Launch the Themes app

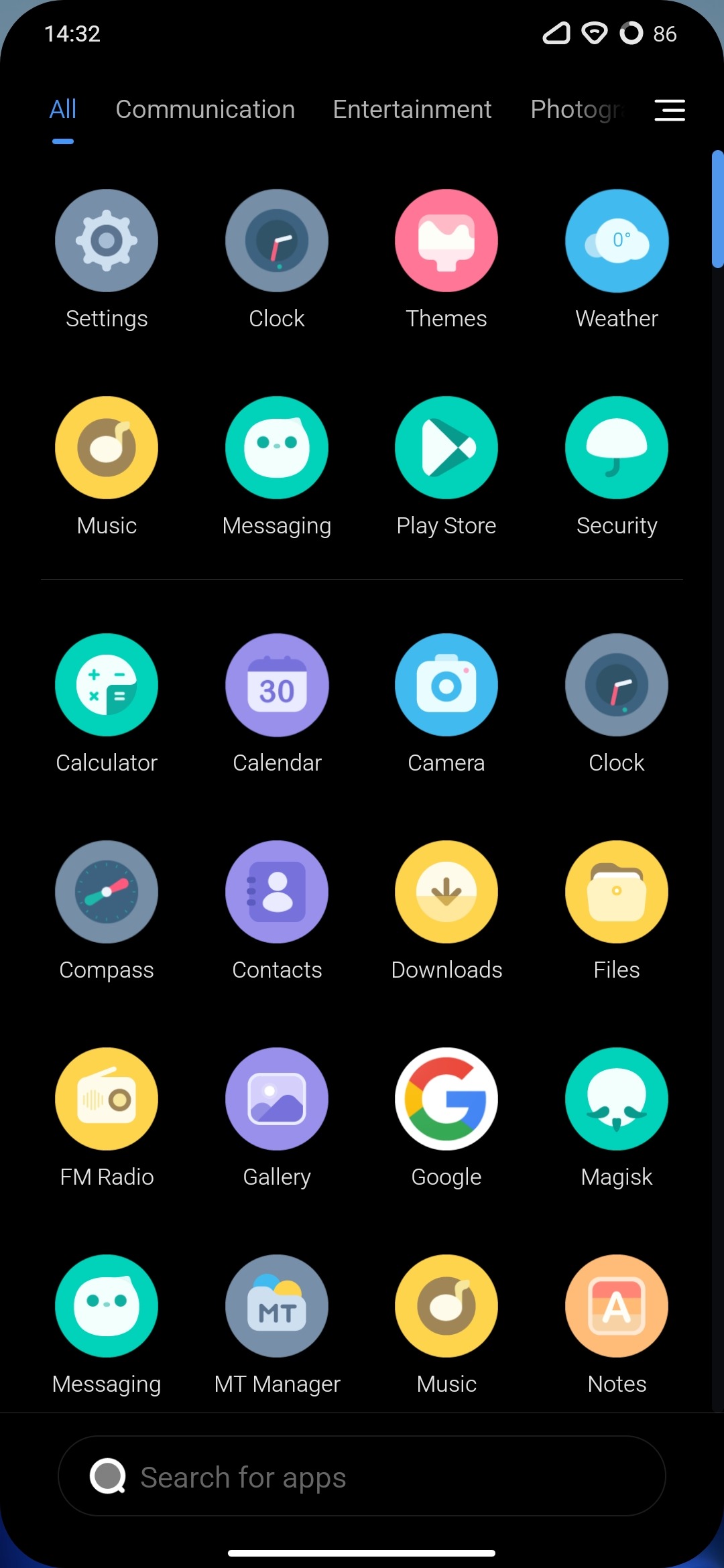[446, 241]
